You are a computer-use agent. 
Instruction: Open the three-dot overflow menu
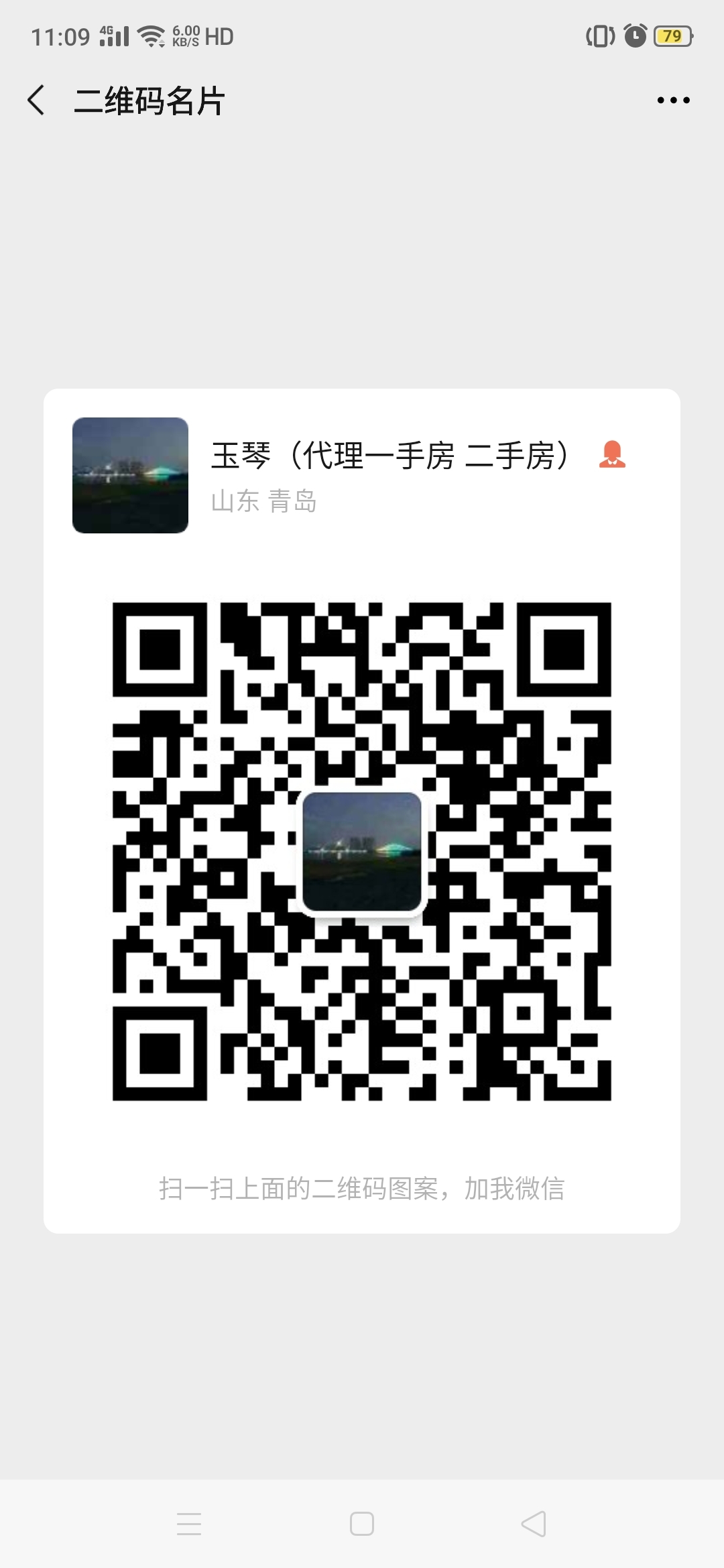673,101
